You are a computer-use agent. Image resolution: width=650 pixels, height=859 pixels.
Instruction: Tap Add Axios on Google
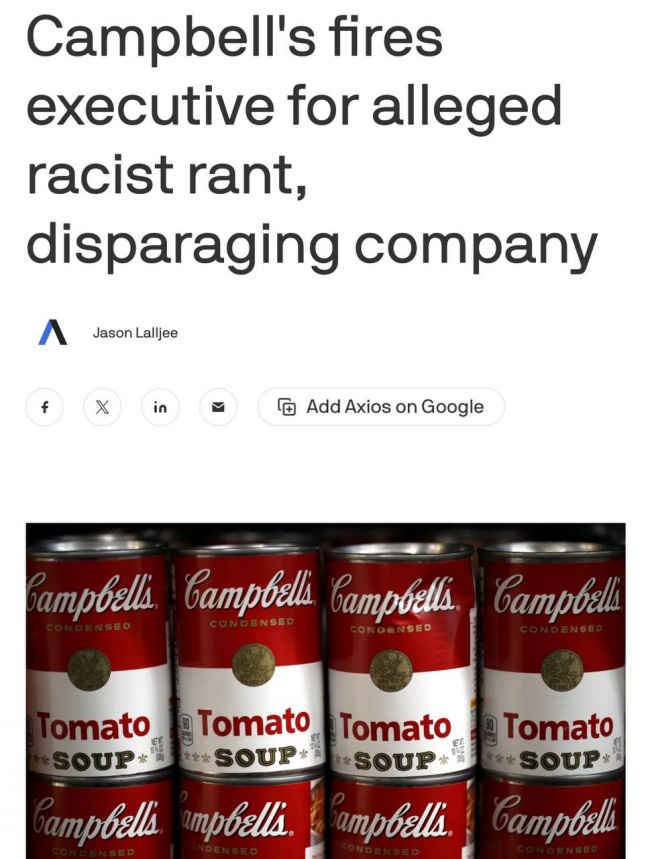click(x=381, y=407)
